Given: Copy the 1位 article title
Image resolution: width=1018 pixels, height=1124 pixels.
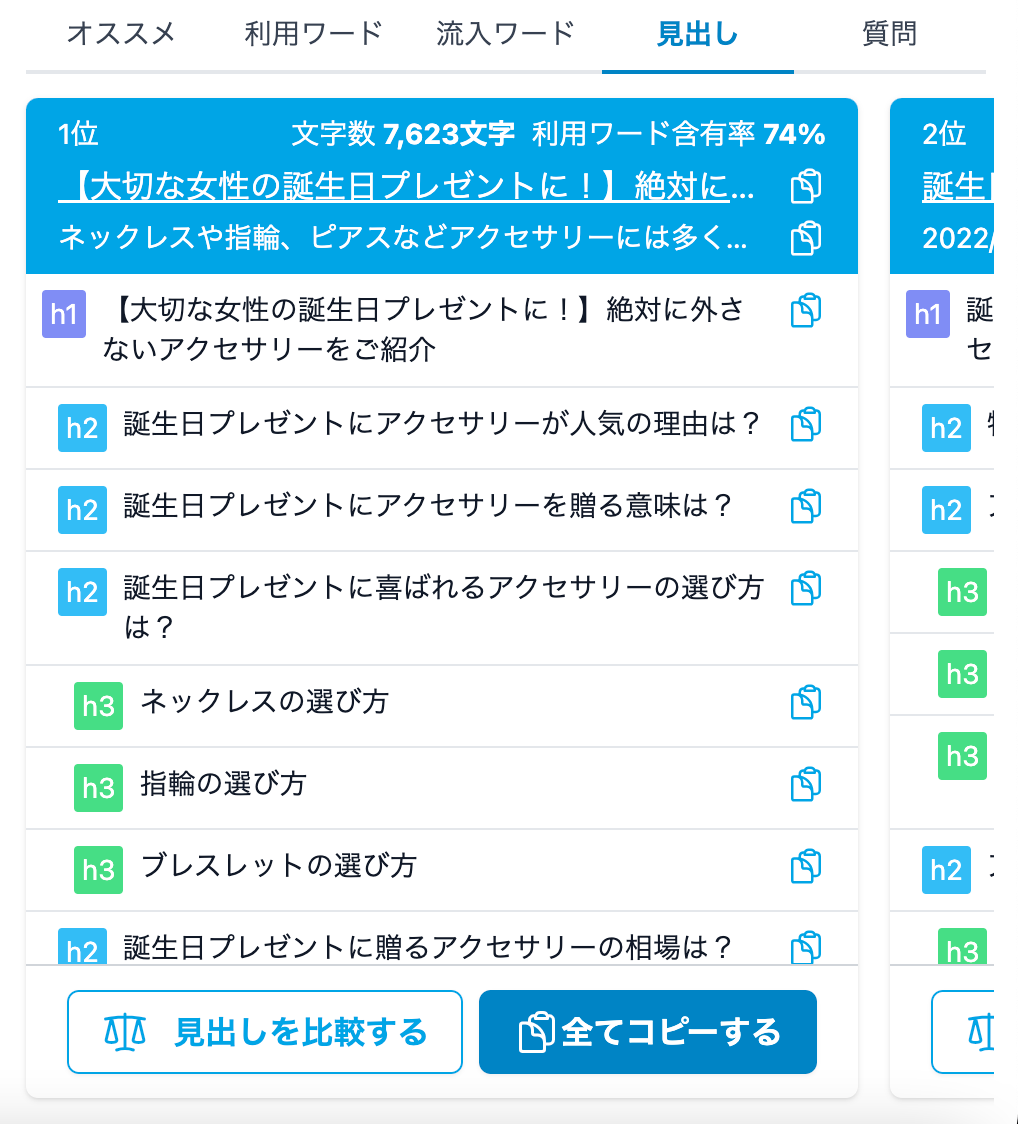Looking at the screenshot, I should tap(806, 186).
